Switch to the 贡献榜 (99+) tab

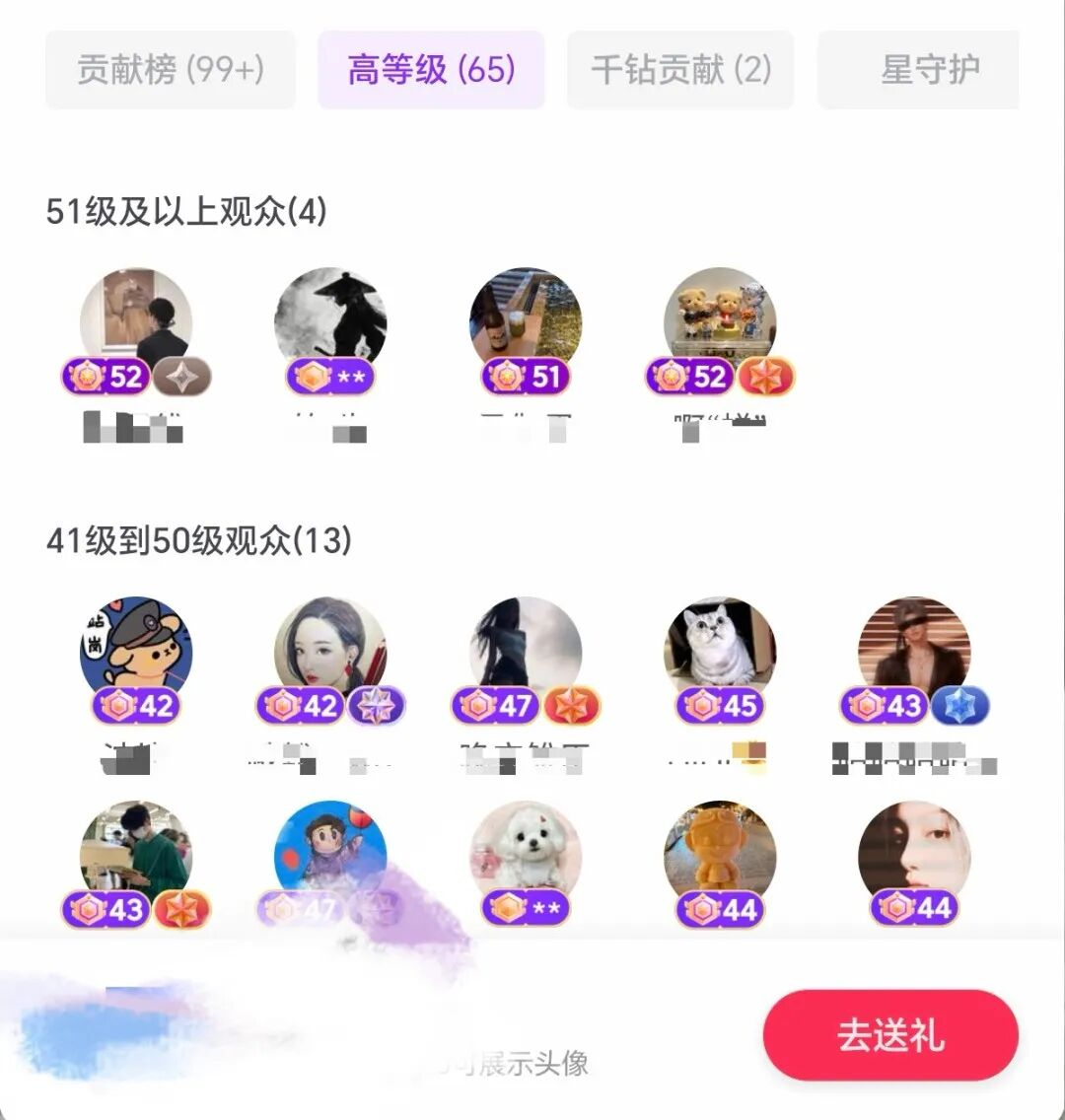(x=170, y=69)
